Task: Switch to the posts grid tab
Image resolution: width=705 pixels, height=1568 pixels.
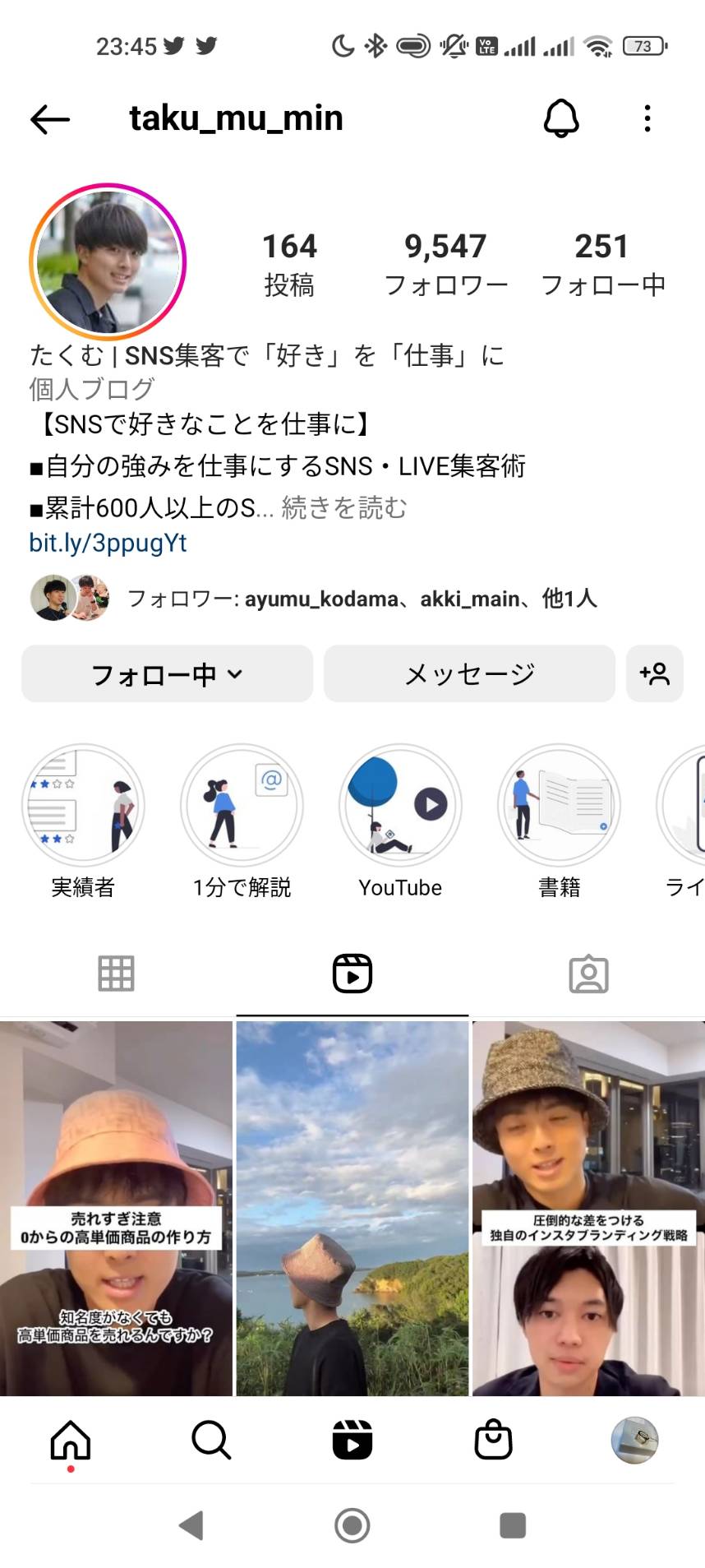Action: [116, 974]
